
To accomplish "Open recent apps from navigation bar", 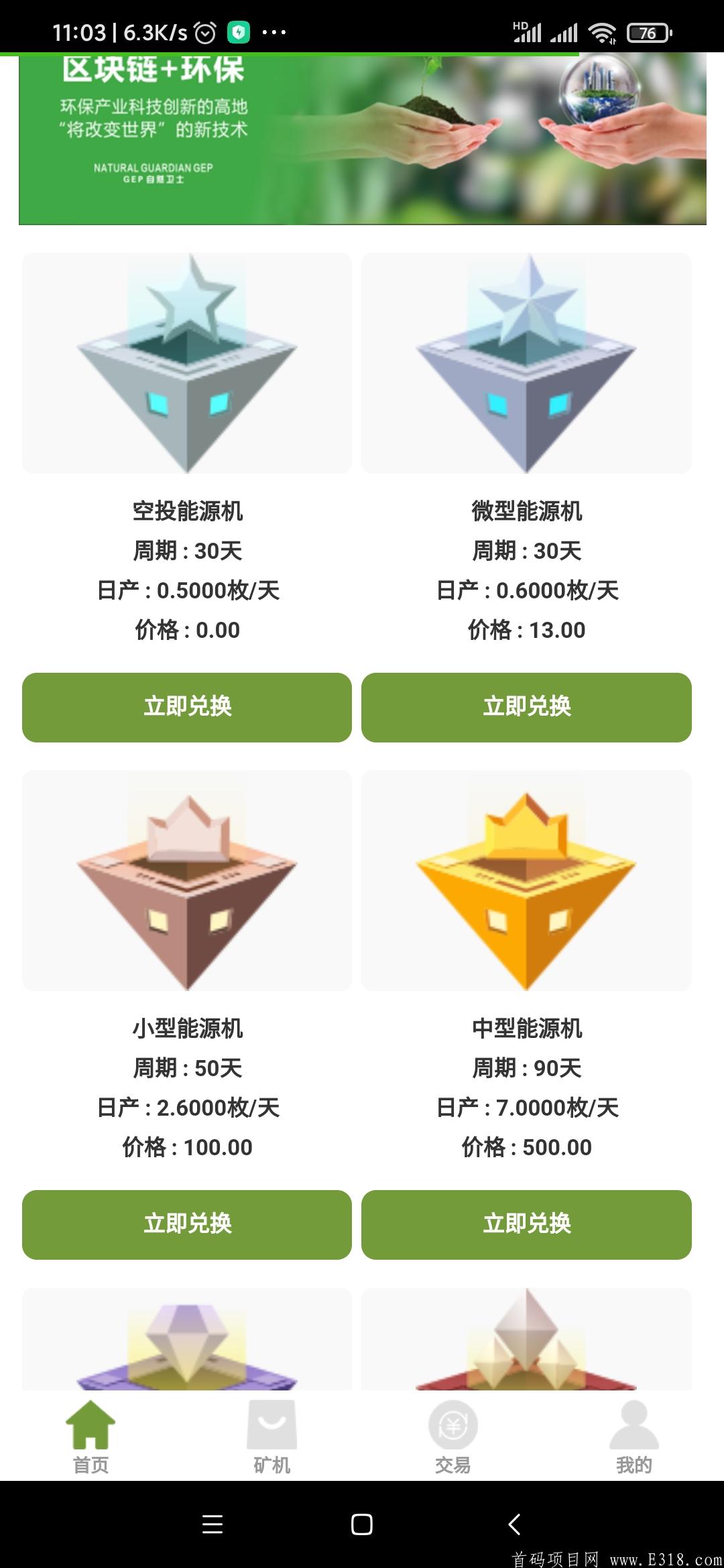I will pyautogui.click(x=212, y=1524).
